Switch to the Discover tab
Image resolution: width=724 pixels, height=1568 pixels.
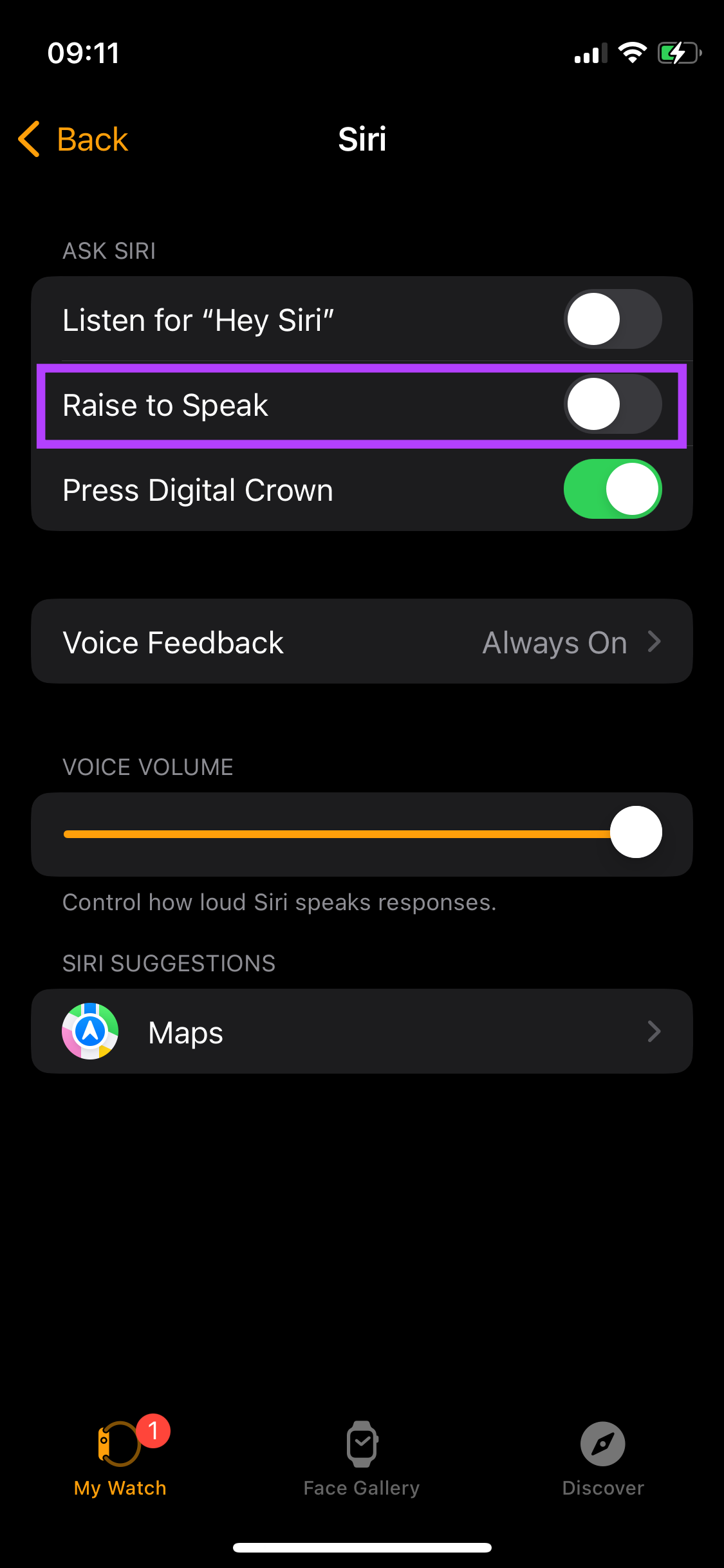pos(603,1459)
